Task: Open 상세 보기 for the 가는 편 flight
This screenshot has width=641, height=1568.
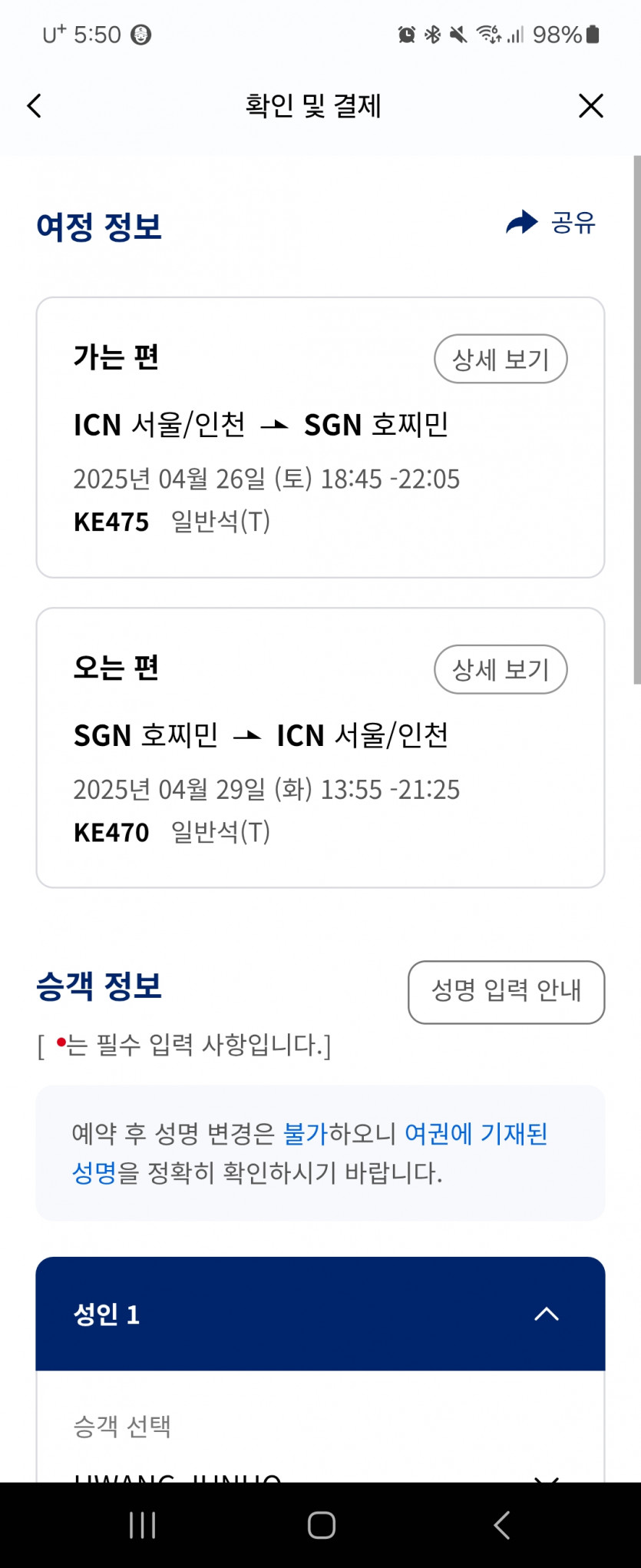Action: point(501,359)
